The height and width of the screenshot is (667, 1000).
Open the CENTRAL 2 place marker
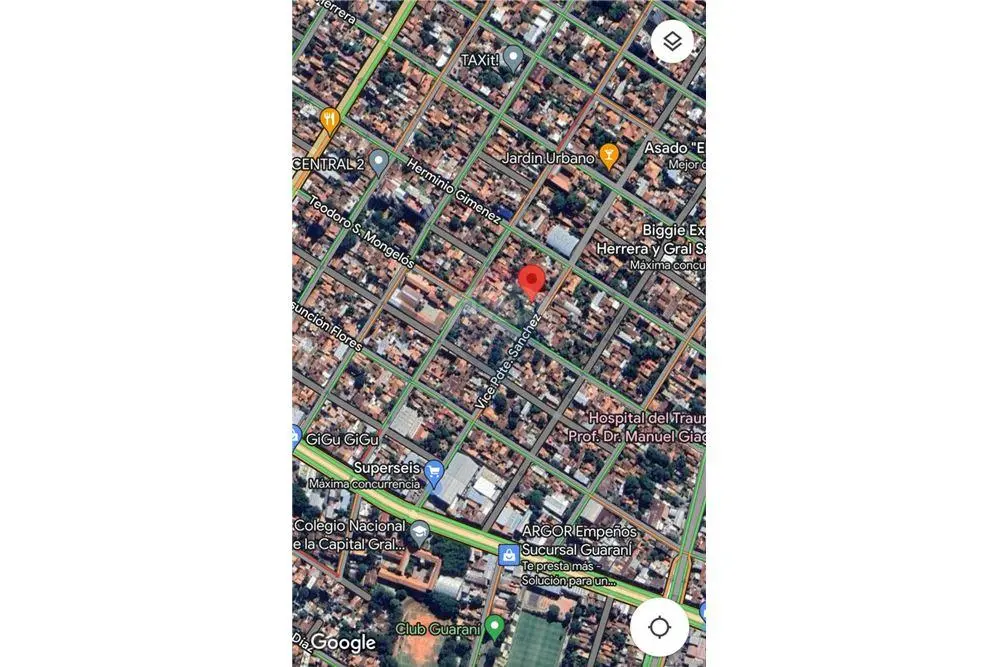pos(378,161)
